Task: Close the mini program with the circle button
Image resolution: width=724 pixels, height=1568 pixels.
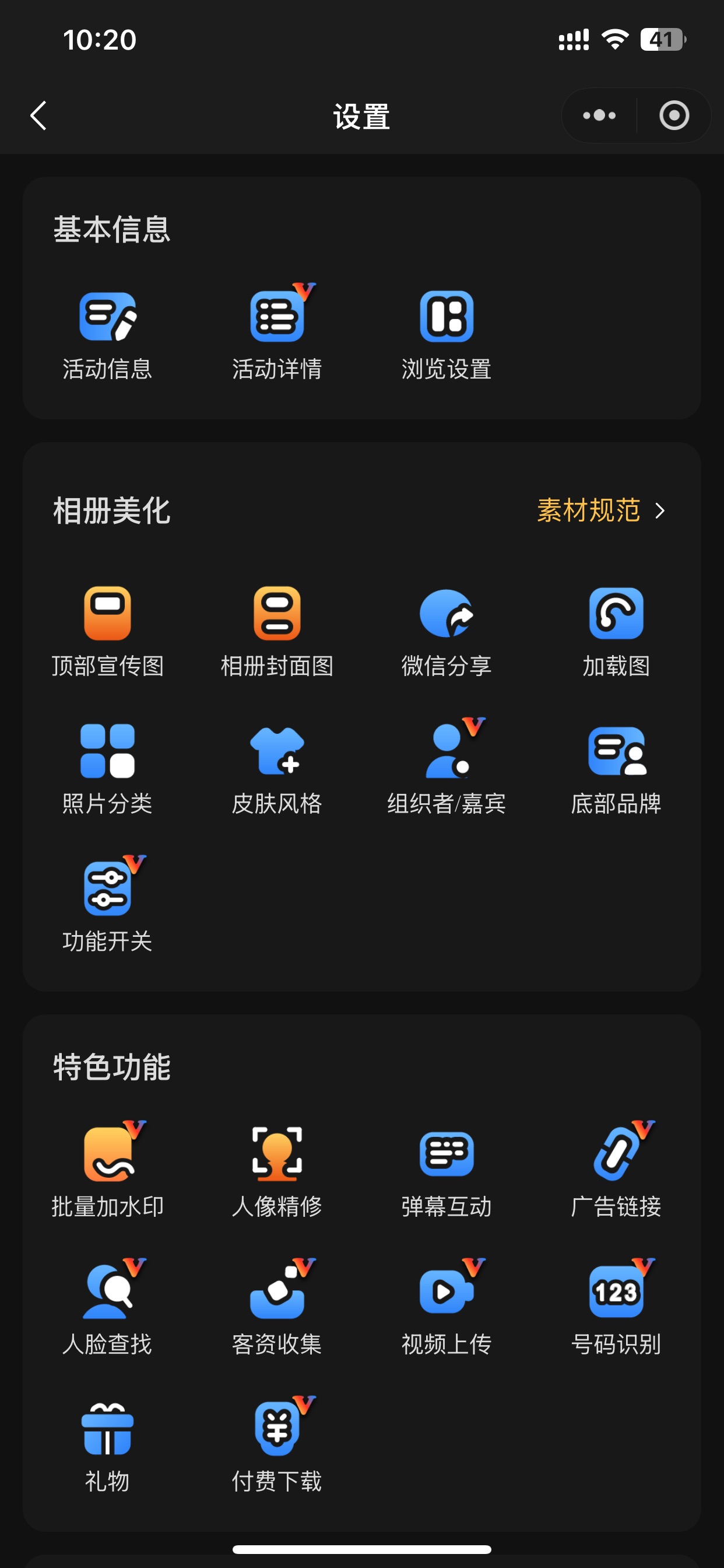Action: 673,116
